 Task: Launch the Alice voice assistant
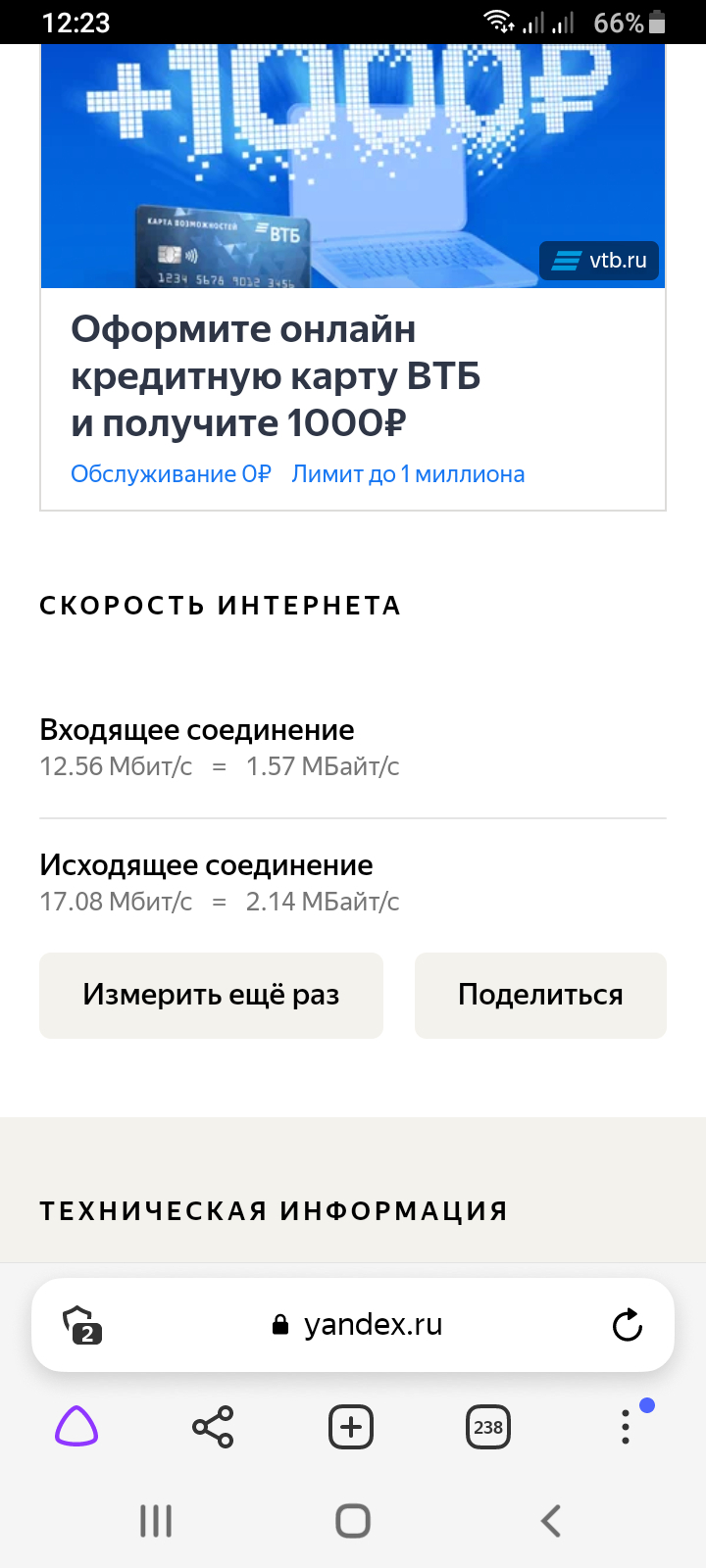point(76,1427)
